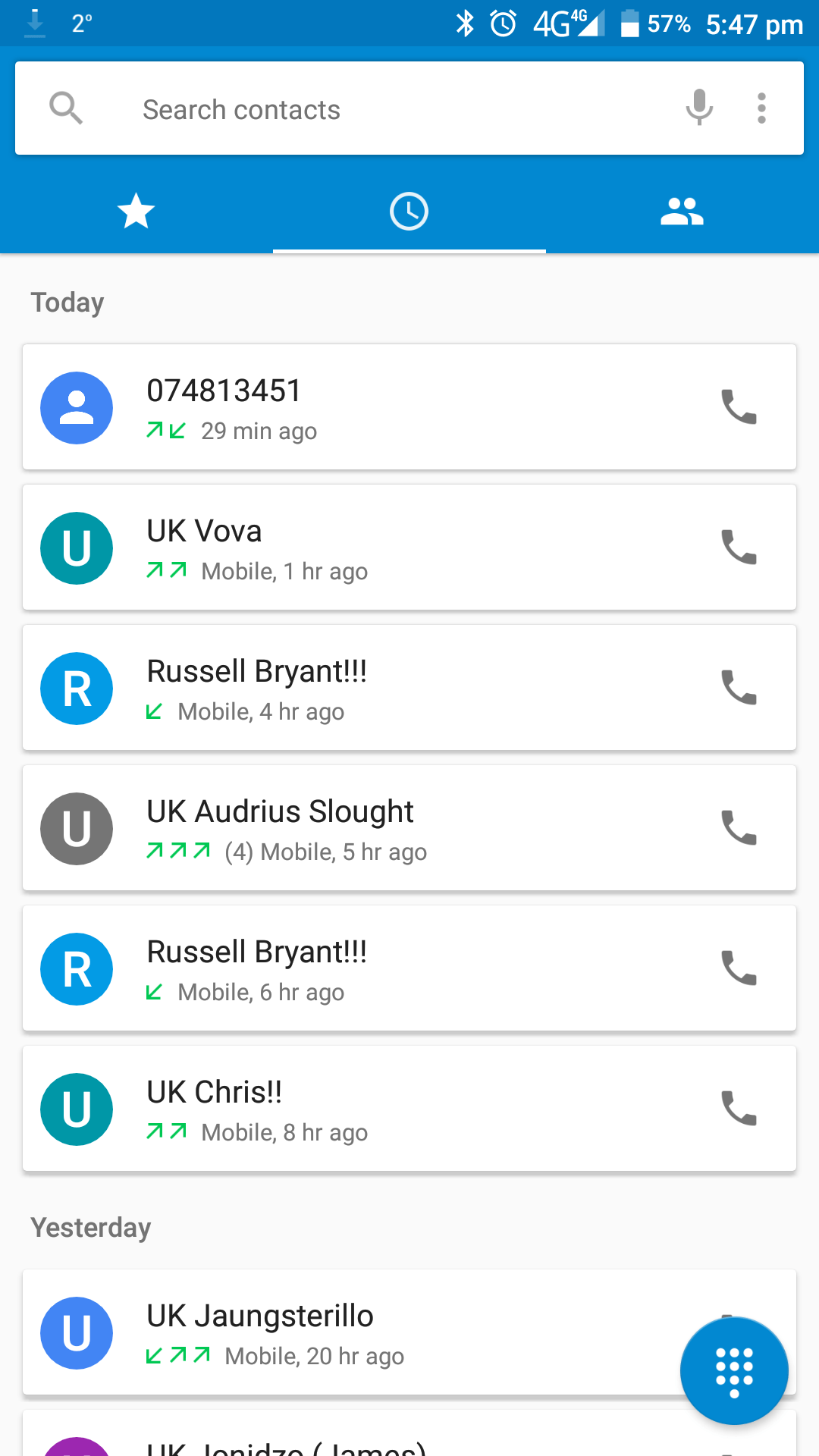View contact avatar for UK Audrius Slought
819x1456 pixels.
click(x=77, y=829)
